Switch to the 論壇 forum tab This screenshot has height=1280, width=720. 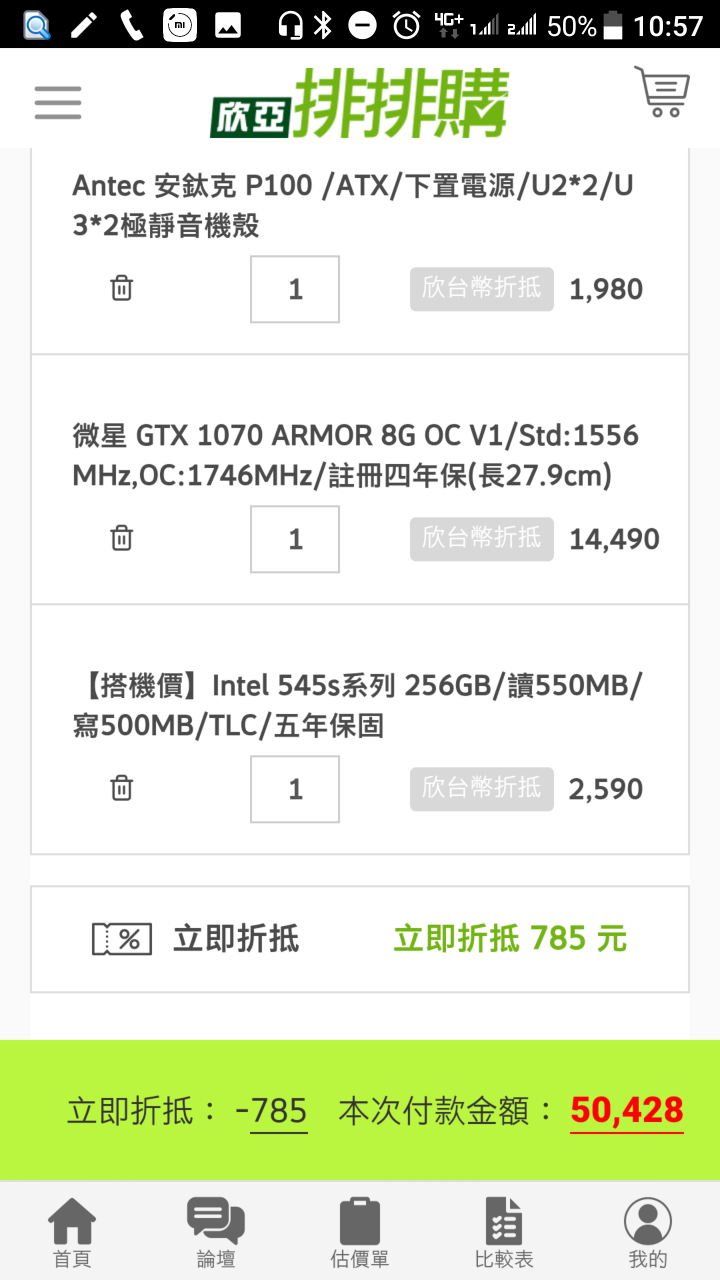(x=216, y=1232)
